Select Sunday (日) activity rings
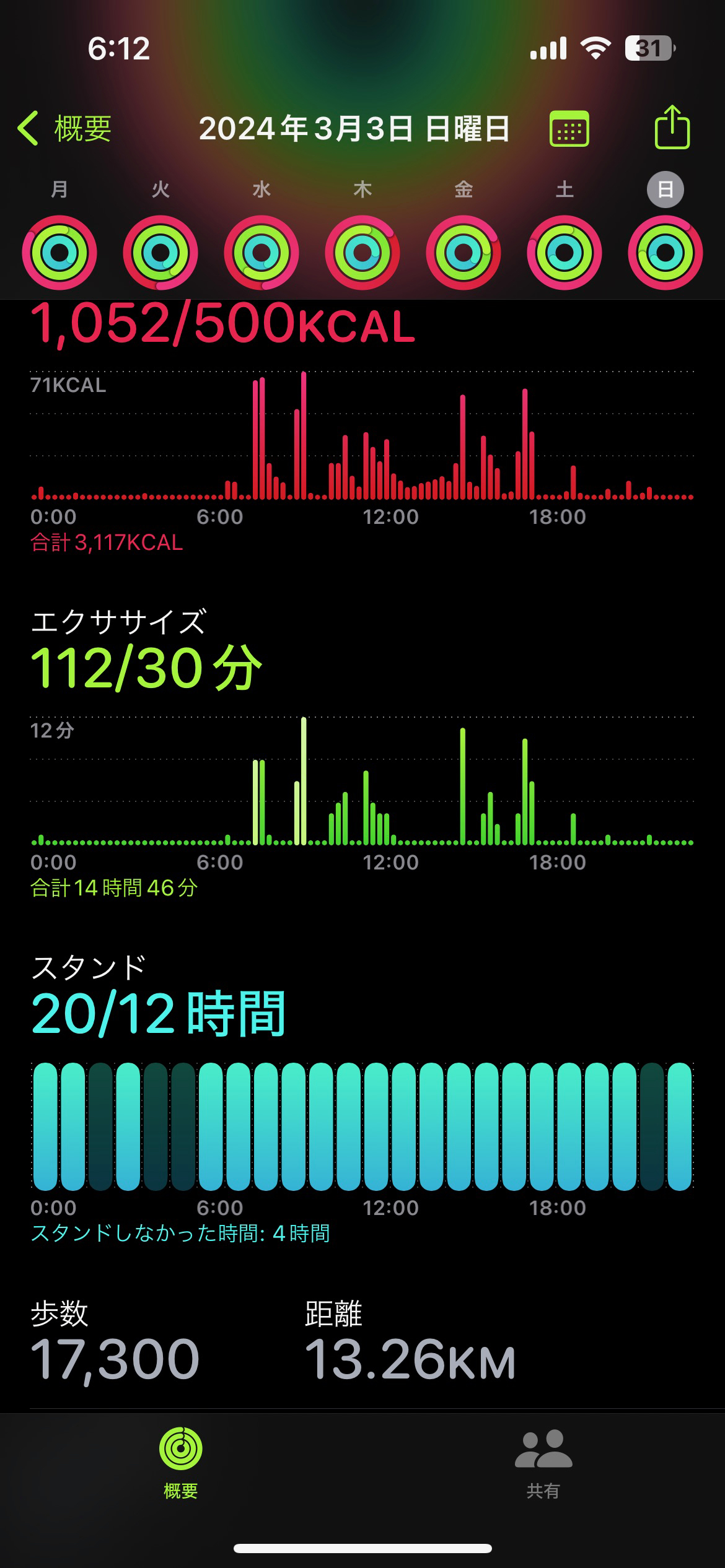 (x=666, y=253)
